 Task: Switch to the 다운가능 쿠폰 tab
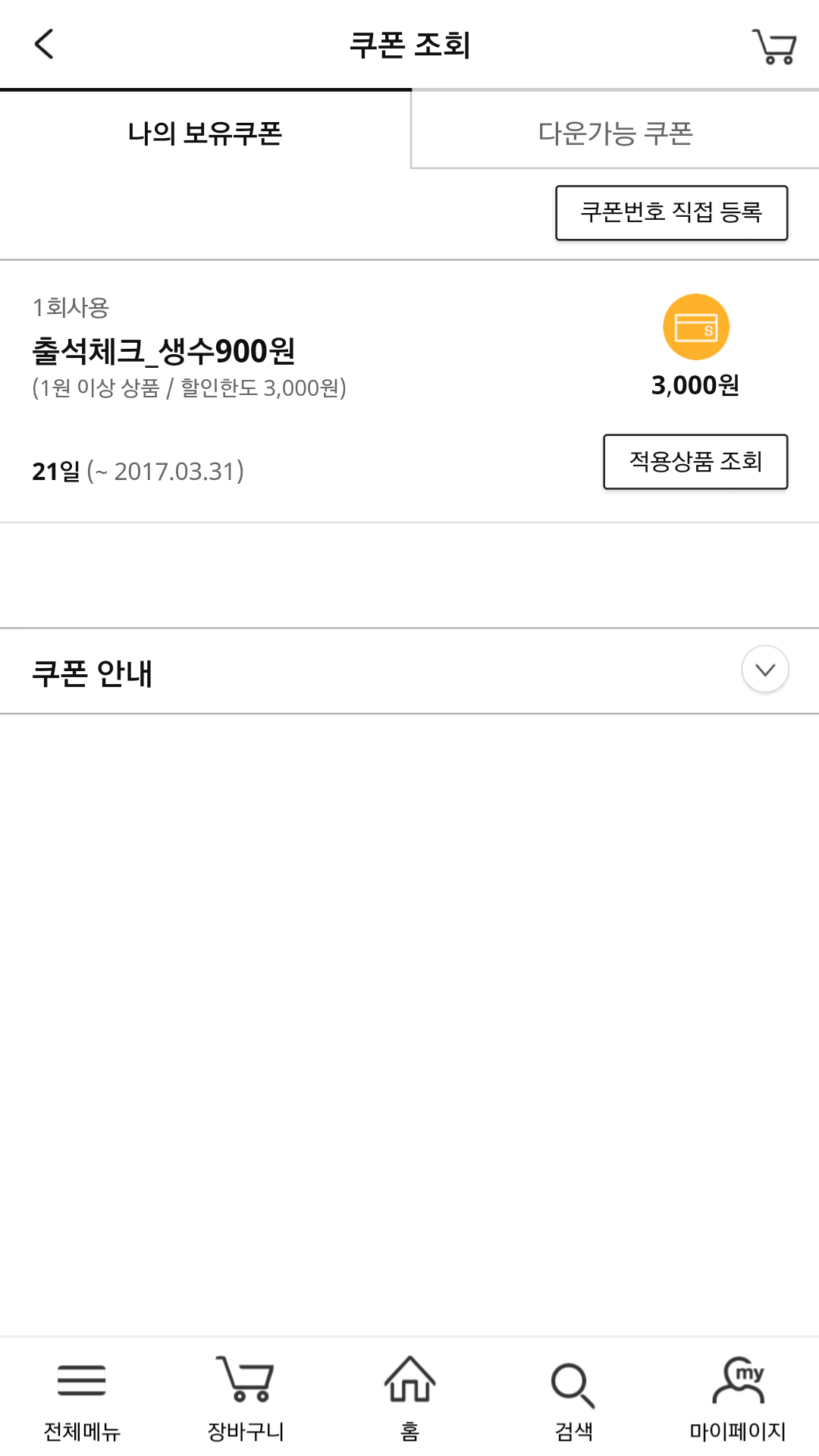(615, 133)
